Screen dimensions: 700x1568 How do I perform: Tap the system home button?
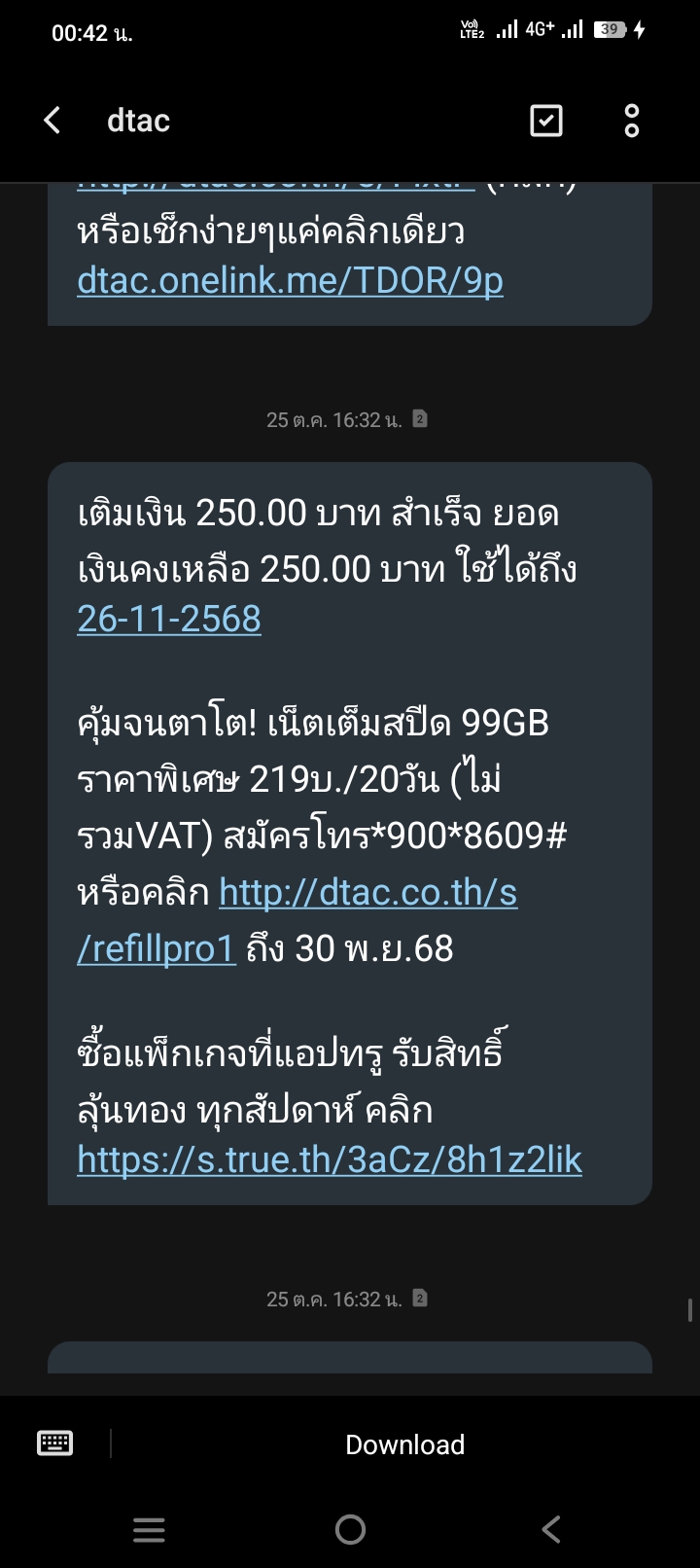[350, 1530]
